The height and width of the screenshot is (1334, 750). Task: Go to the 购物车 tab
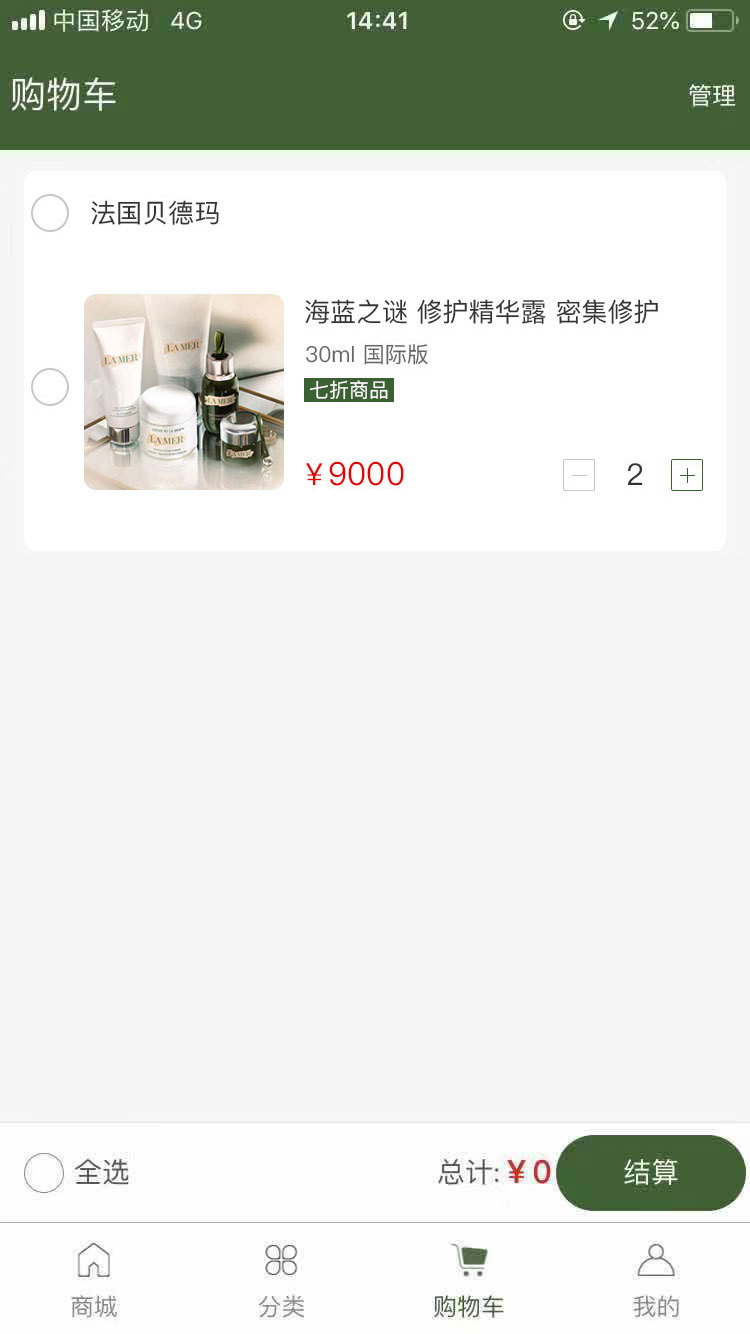pos(468,1280)
